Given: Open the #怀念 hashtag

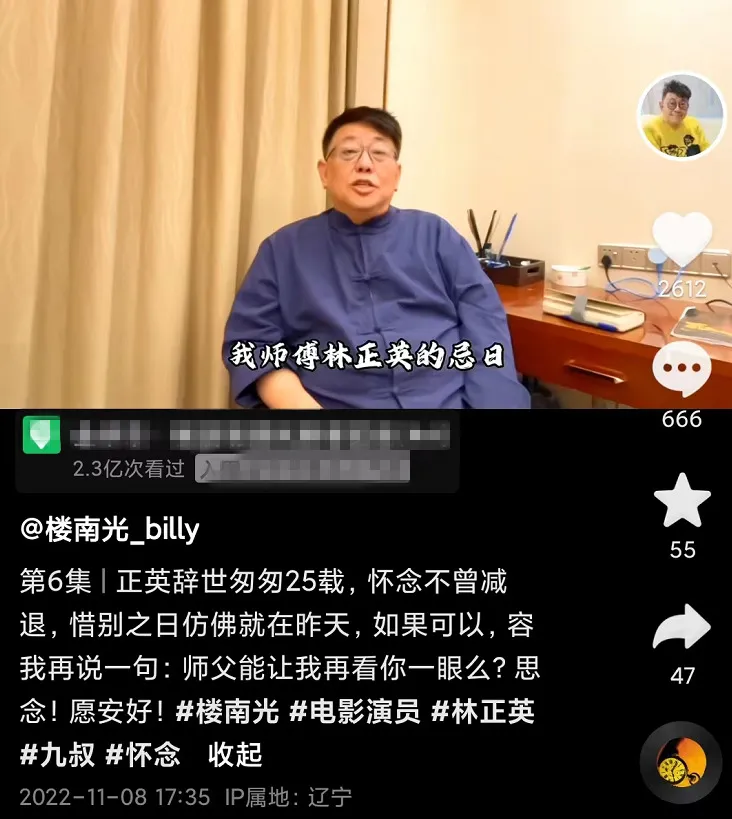Looking at the screenshot, I should point(143,754).
